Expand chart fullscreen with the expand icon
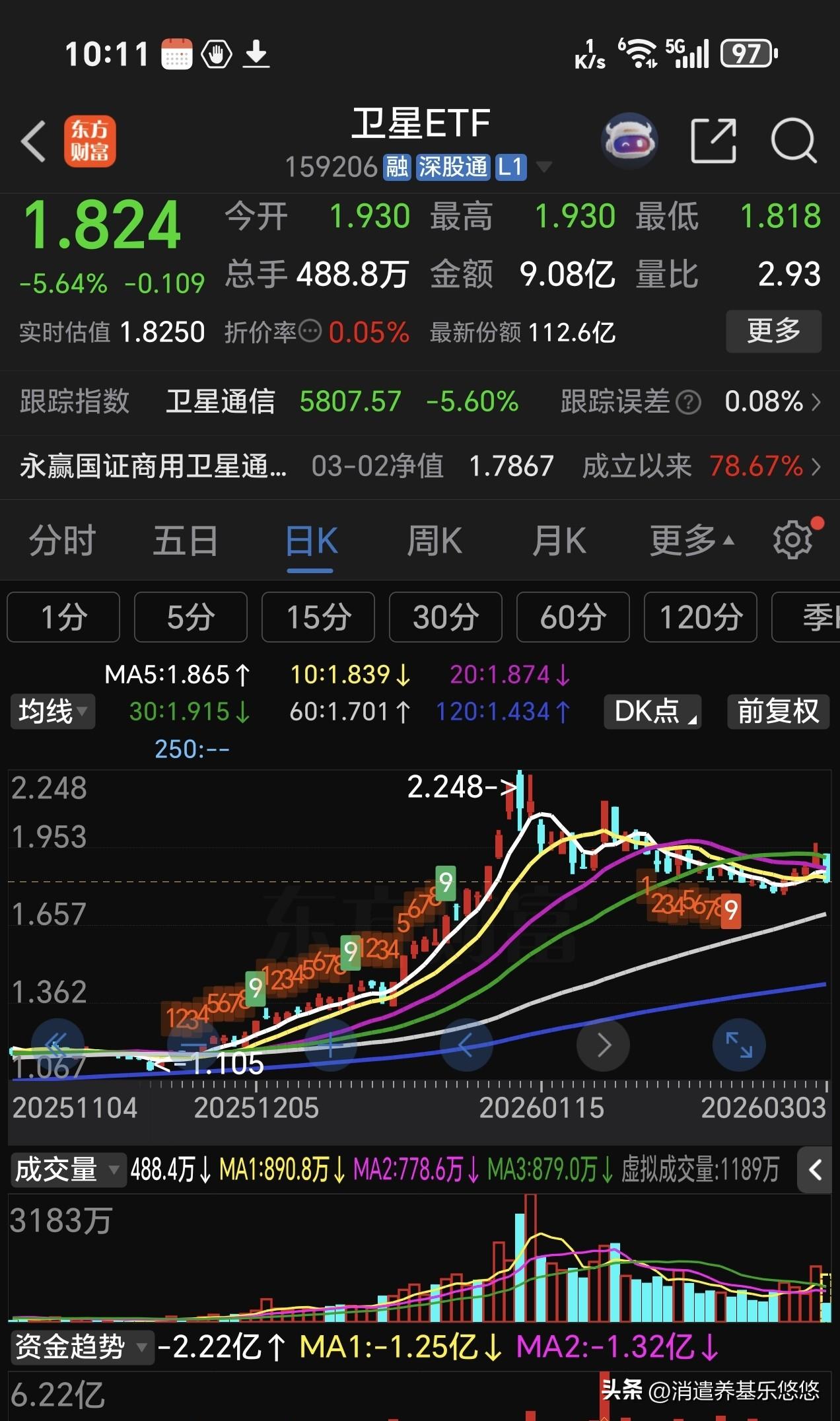Image resolution: width=840 pixels, height=1421 pixels. [739, 1045]
